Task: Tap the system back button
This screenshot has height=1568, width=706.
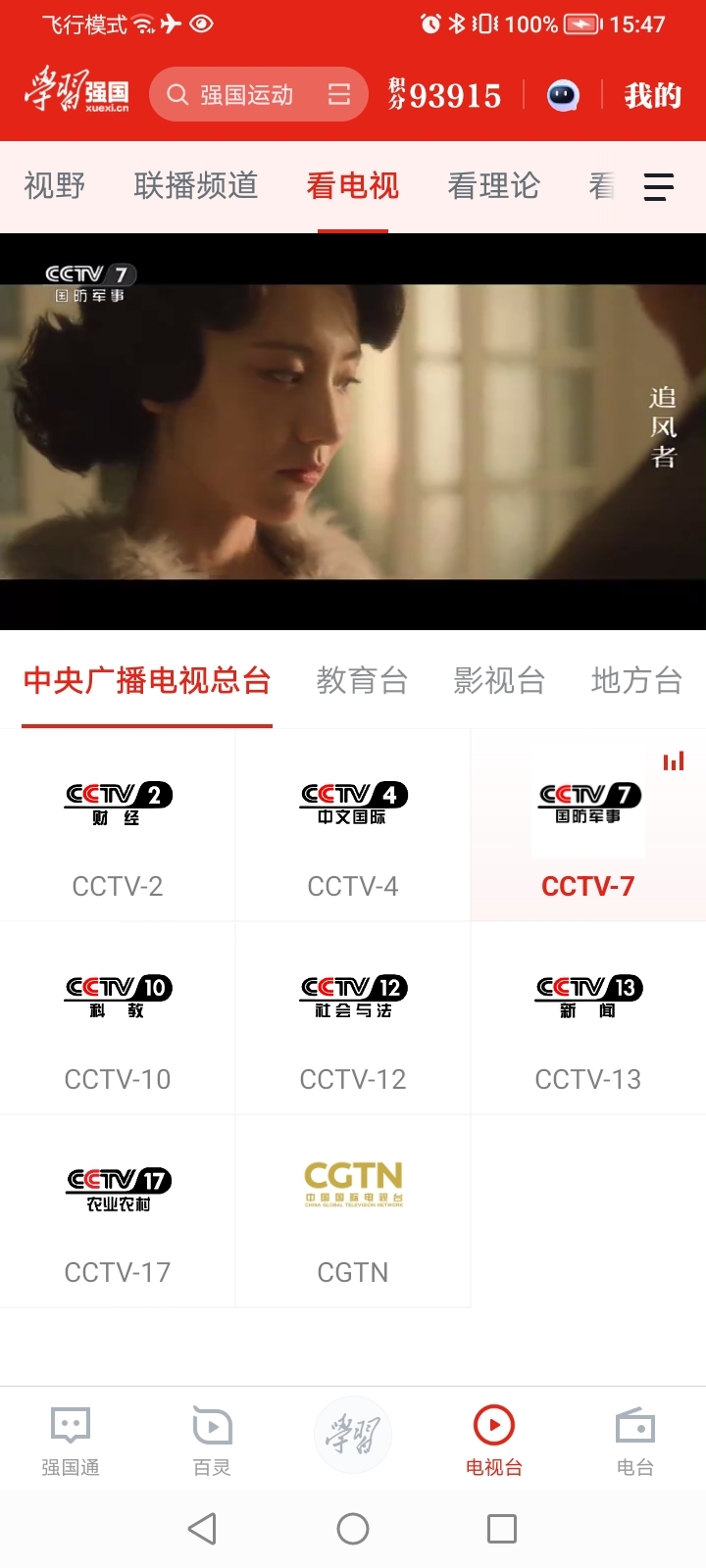Action: click(x=203, y=1529)
